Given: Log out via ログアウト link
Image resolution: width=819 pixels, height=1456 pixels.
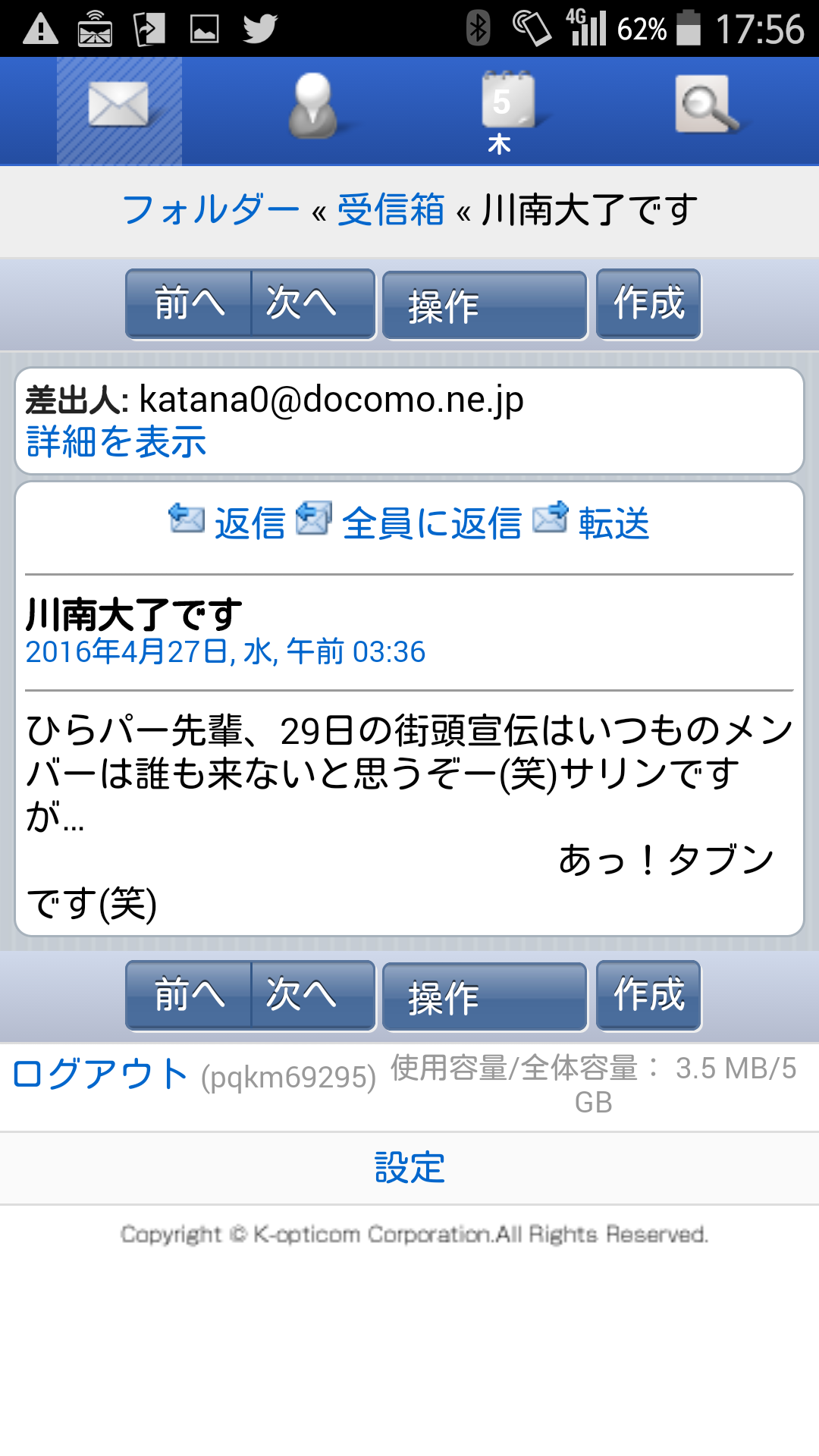Looking at the screenshot, I should pos(100,1074).
